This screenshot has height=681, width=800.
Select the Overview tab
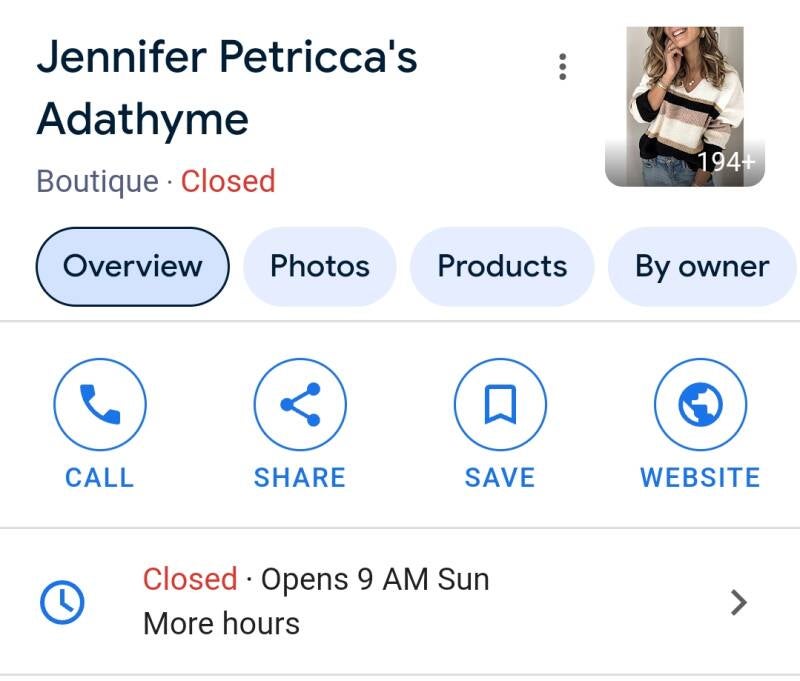point(132,266)
